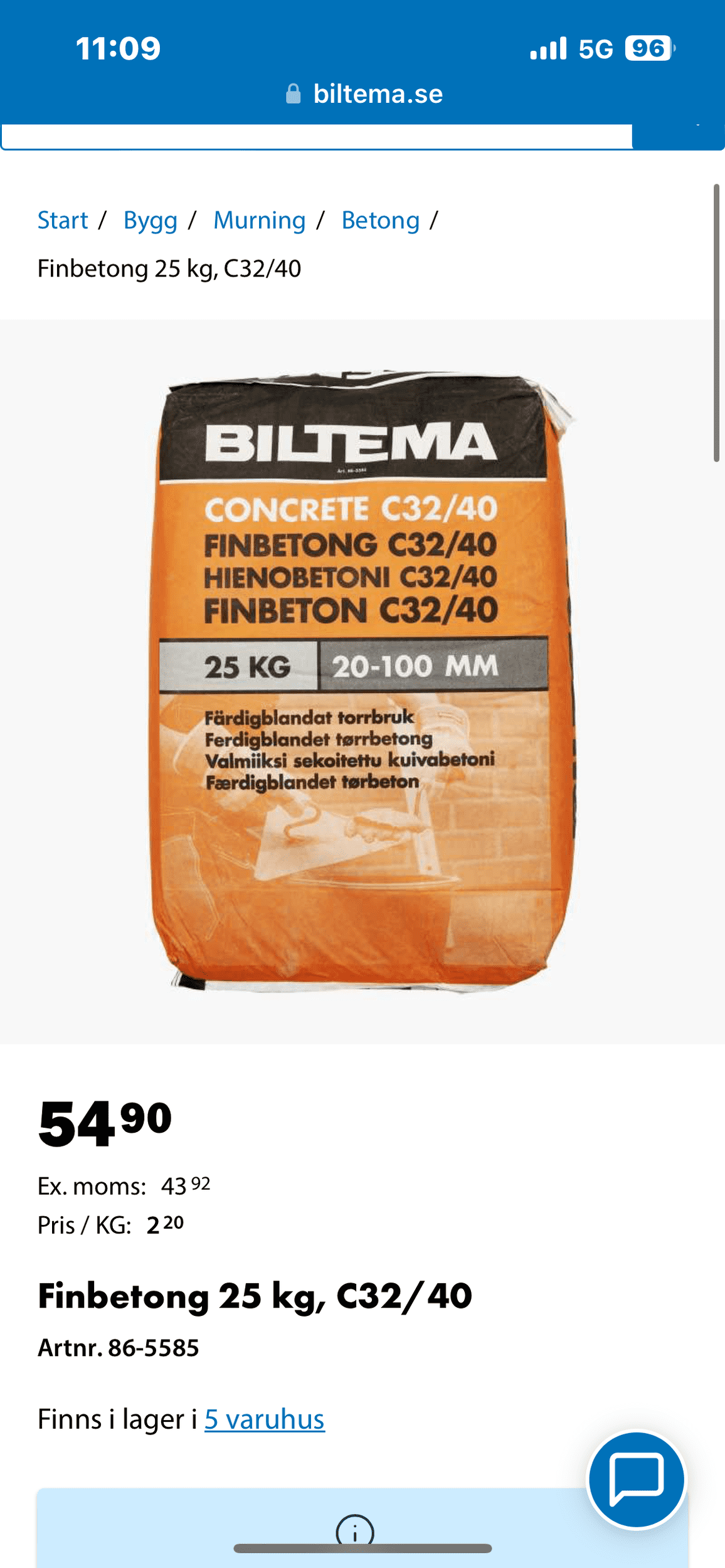Tap the info icon in blue banner
This screenshot has height=1568, width=725.
tap(355, 1531)
